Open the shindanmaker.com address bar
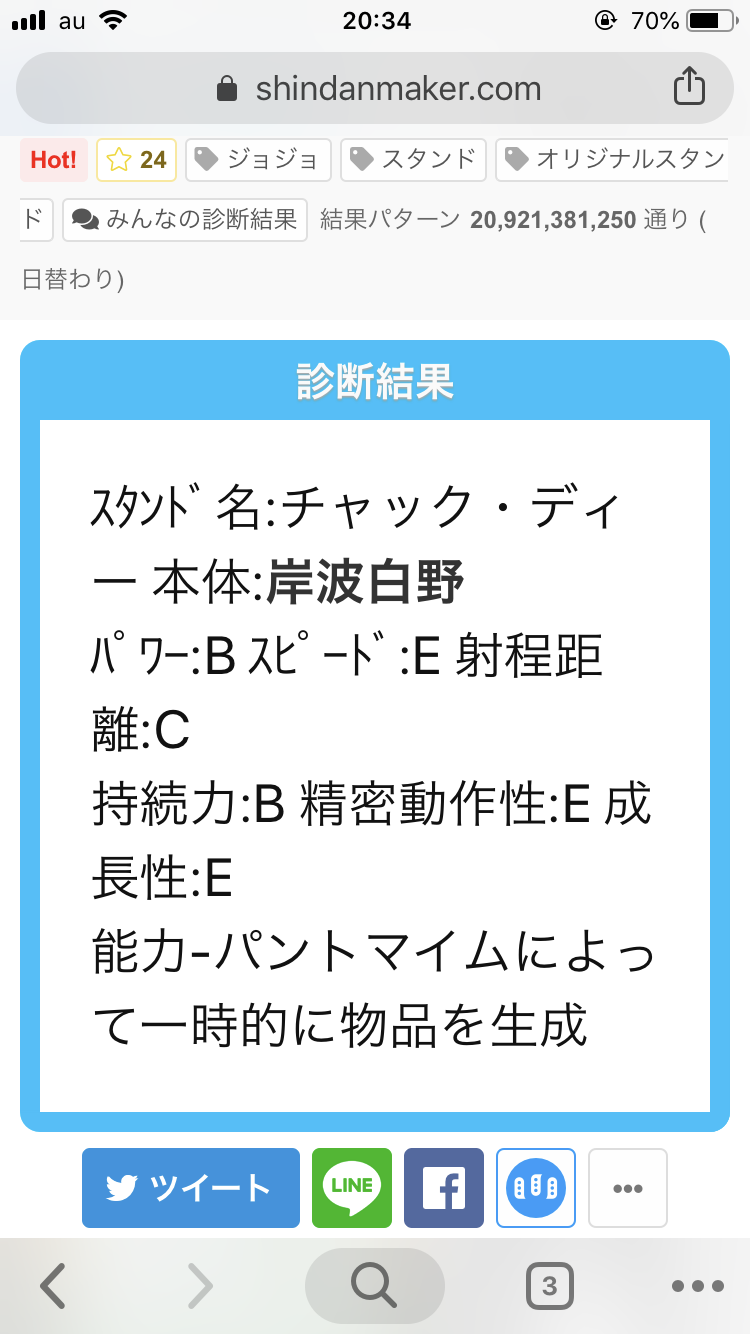This screenshot has height=1334, width=750. click(x=378, y=88)
